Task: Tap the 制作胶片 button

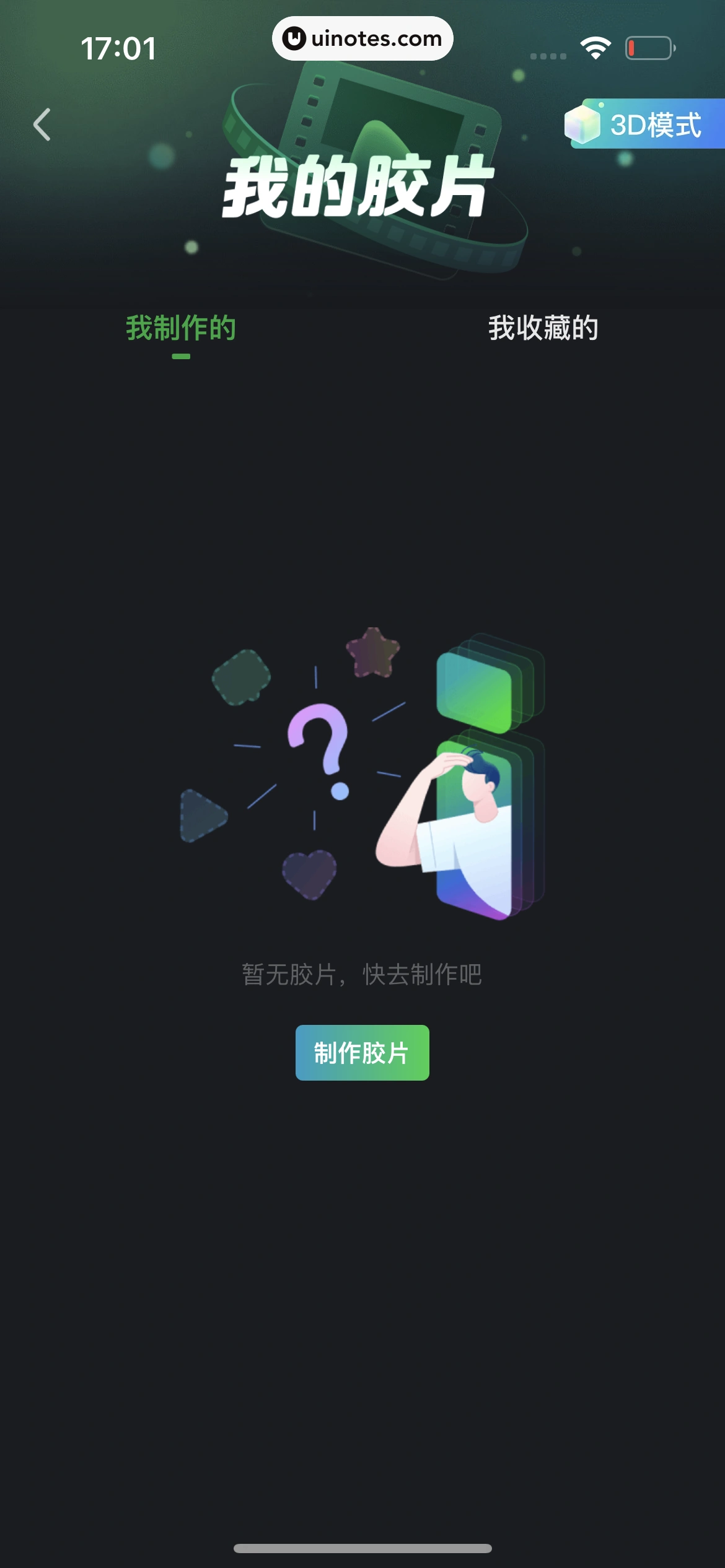Action: click(362, 1053)
